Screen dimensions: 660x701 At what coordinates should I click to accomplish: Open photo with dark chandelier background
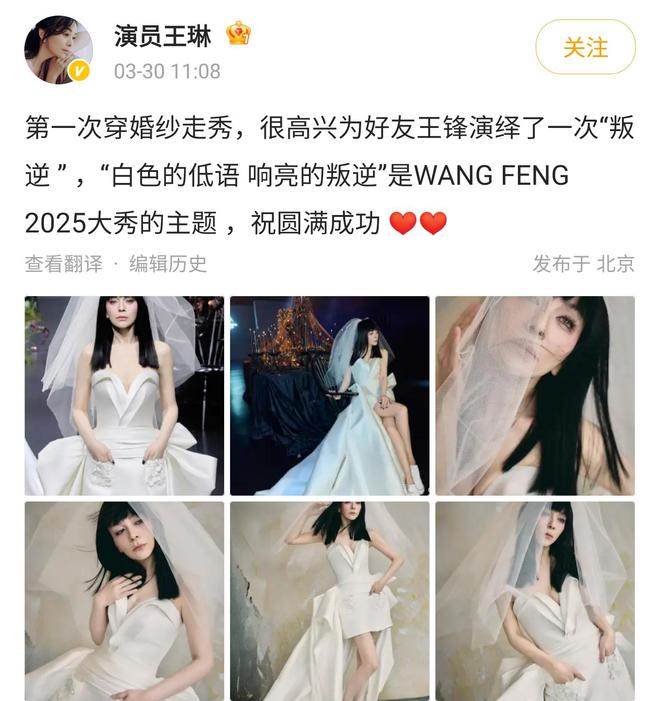pyautogui.click(x=330, y=395)
